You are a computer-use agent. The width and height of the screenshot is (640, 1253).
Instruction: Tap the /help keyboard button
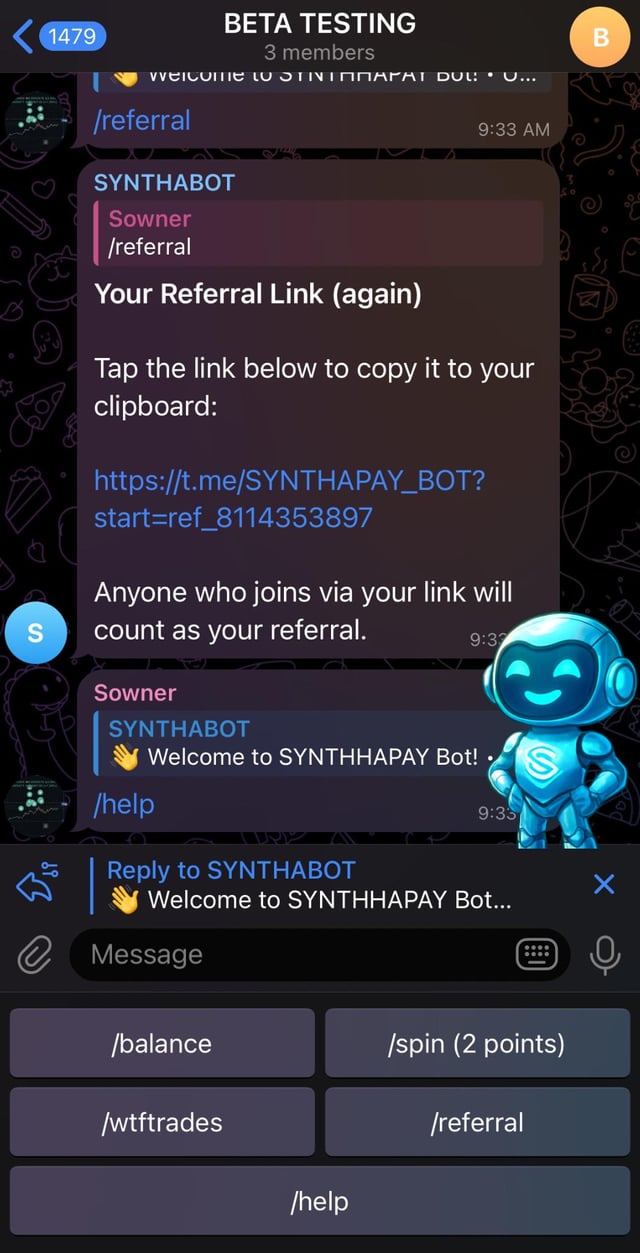click(320, 1200)
